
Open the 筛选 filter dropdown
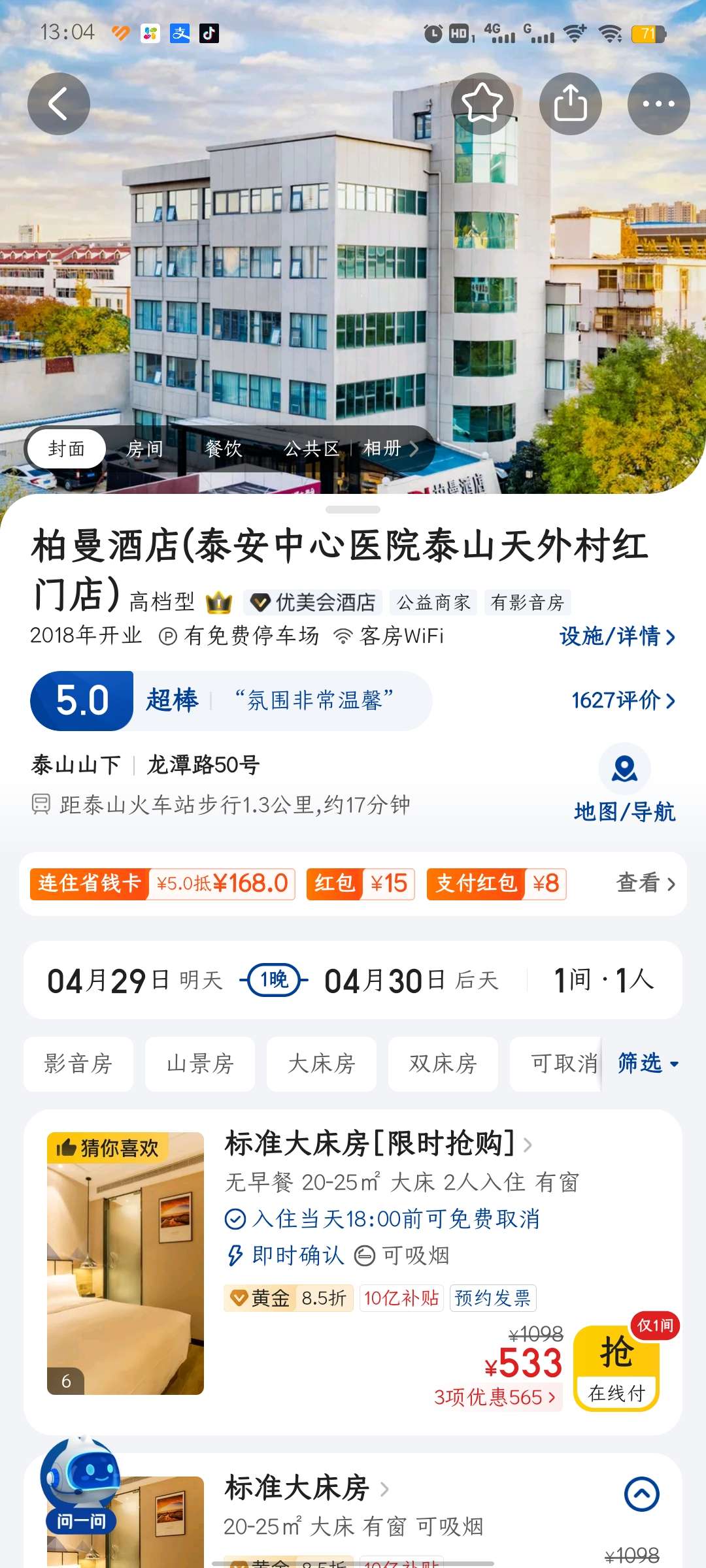647,1064
